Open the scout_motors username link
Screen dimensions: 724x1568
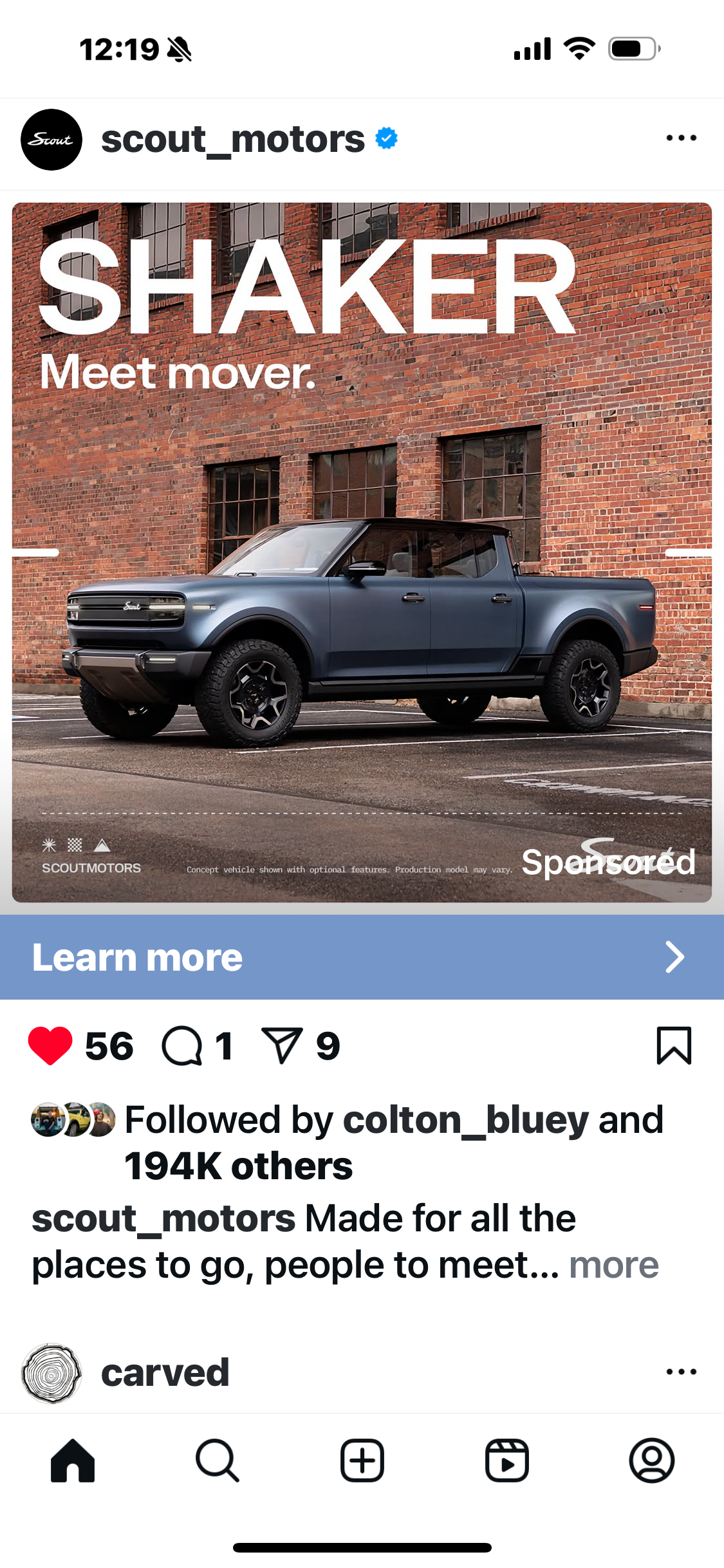(232, 139)
